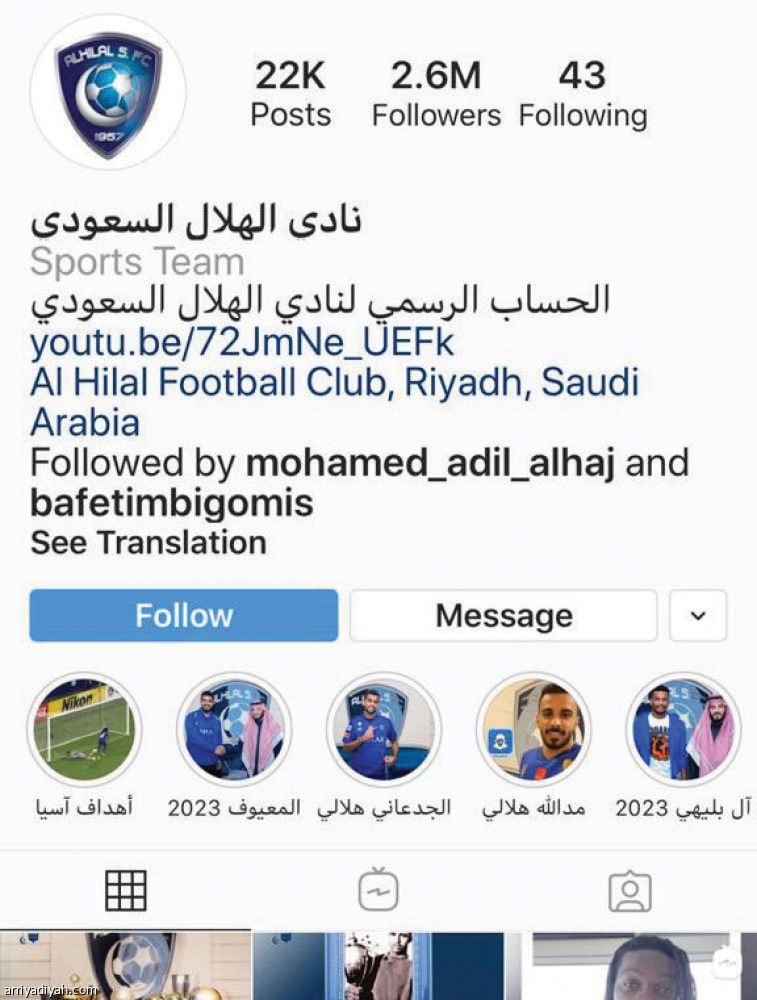Open the الجدعاني هلالي story highlight
Image resolution: width=757 pixels, height=1000 pixels.
tap(384, 729)
